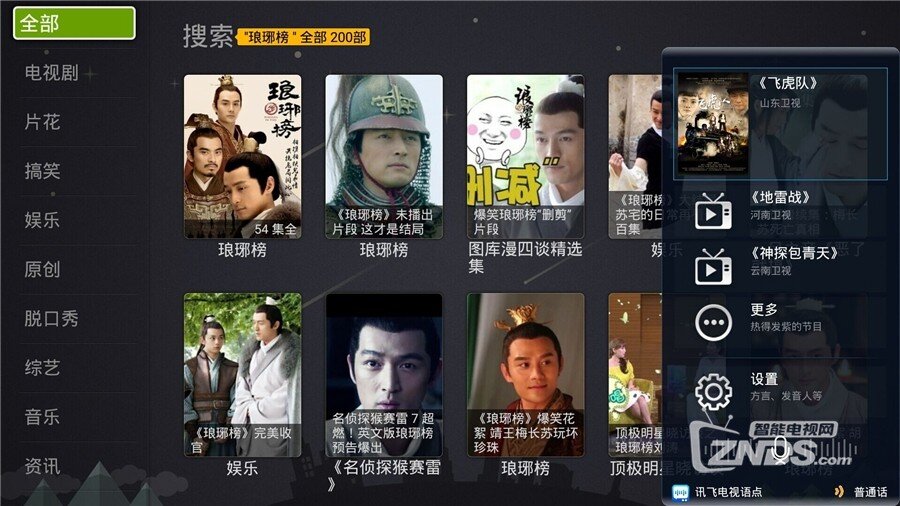The height and width of the screenshot is (506, 900).
Task: Select 《飞虎队》 on 山东卫视
Action: (780, 124)
